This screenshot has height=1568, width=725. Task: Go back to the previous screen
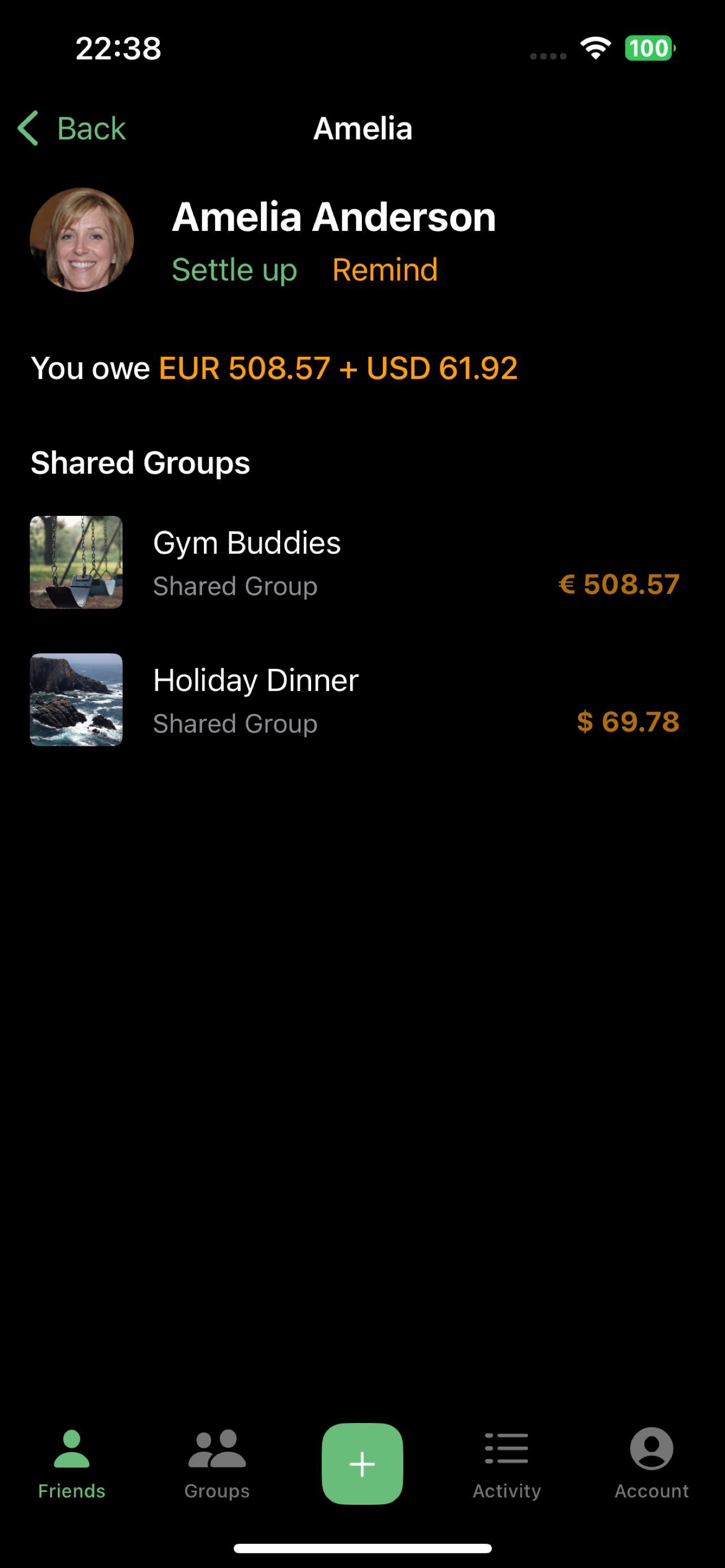71,129
